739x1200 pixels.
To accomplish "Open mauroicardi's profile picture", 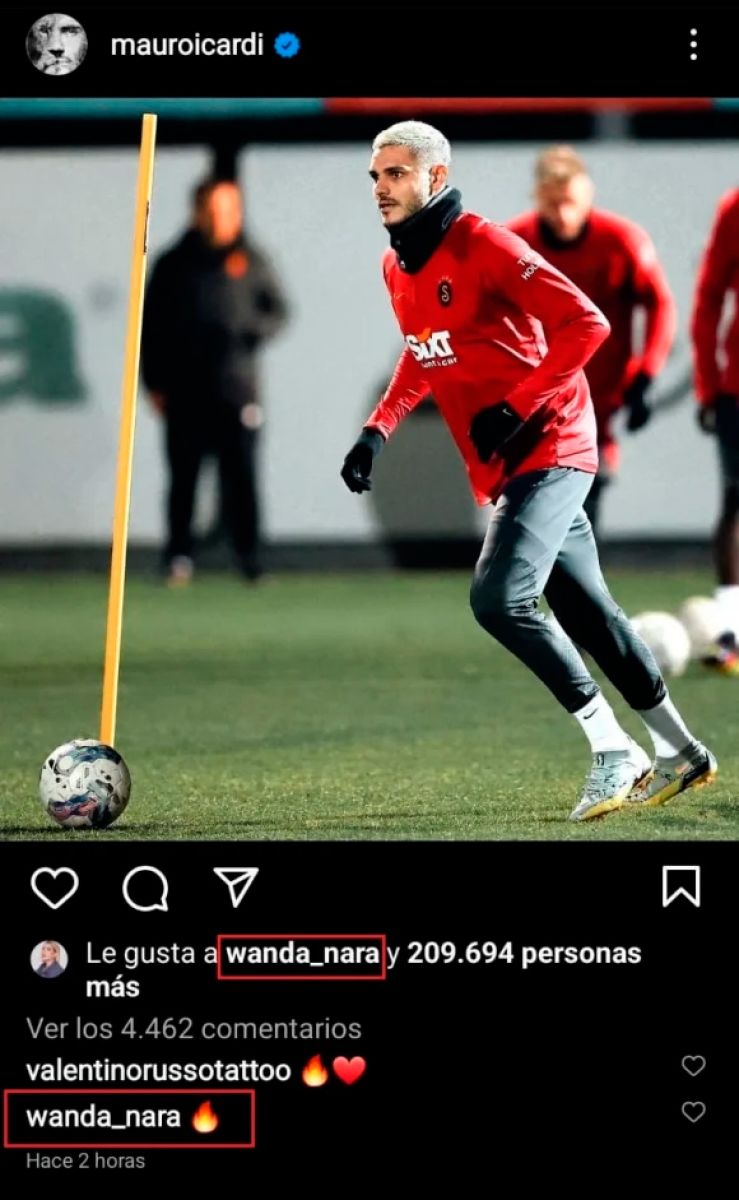I will click(x=56, y=44).
